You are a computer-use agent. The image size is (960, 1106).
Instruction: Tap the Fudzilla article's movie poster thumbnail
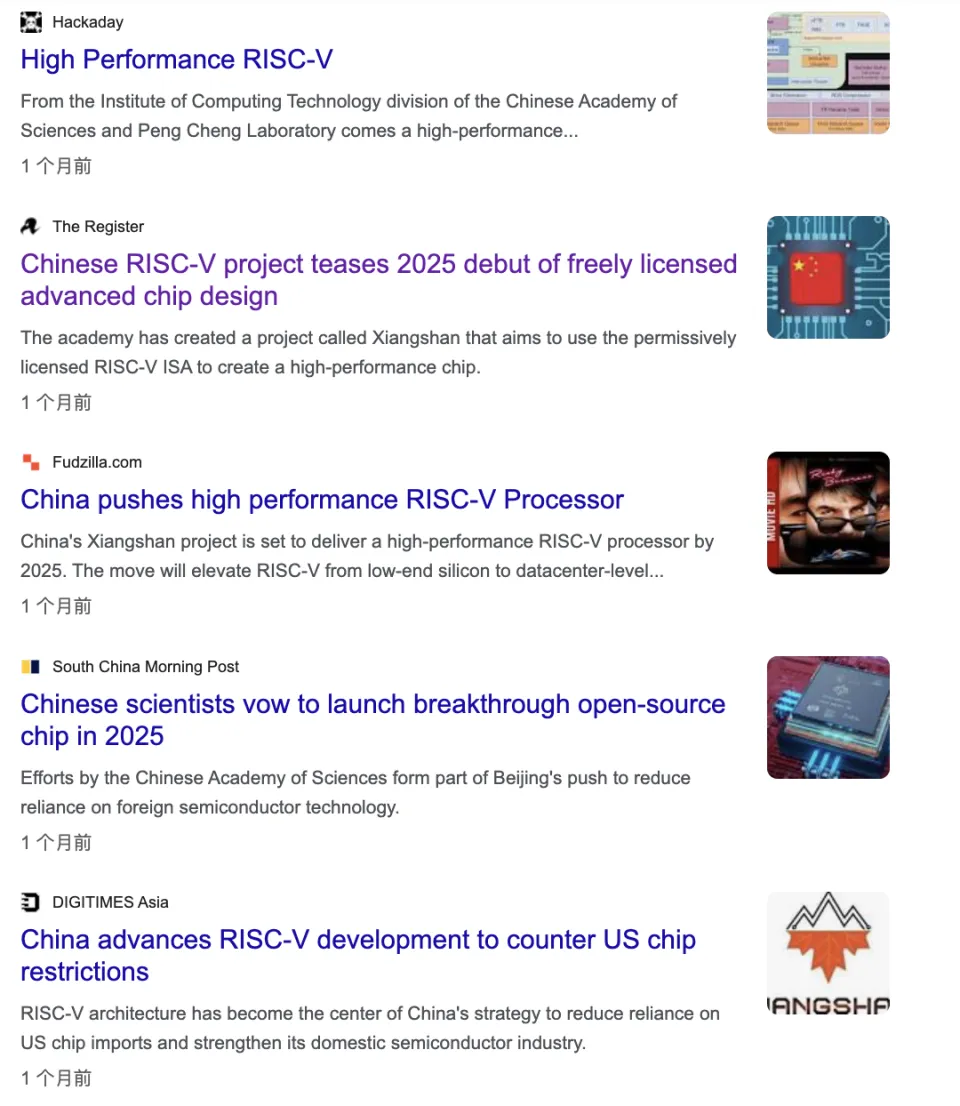pos(827,513)
